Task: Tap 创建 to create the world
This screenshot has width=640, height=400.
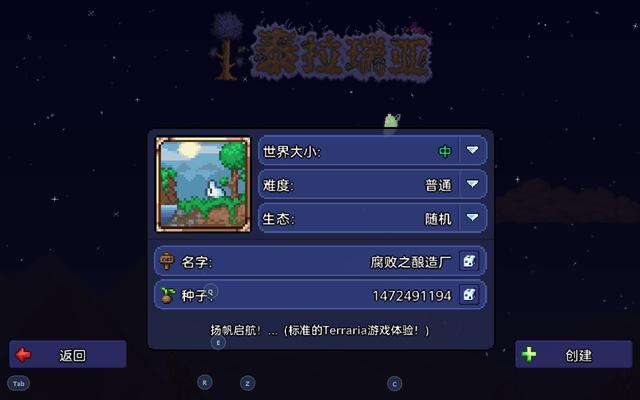Action: pos(573,355)
